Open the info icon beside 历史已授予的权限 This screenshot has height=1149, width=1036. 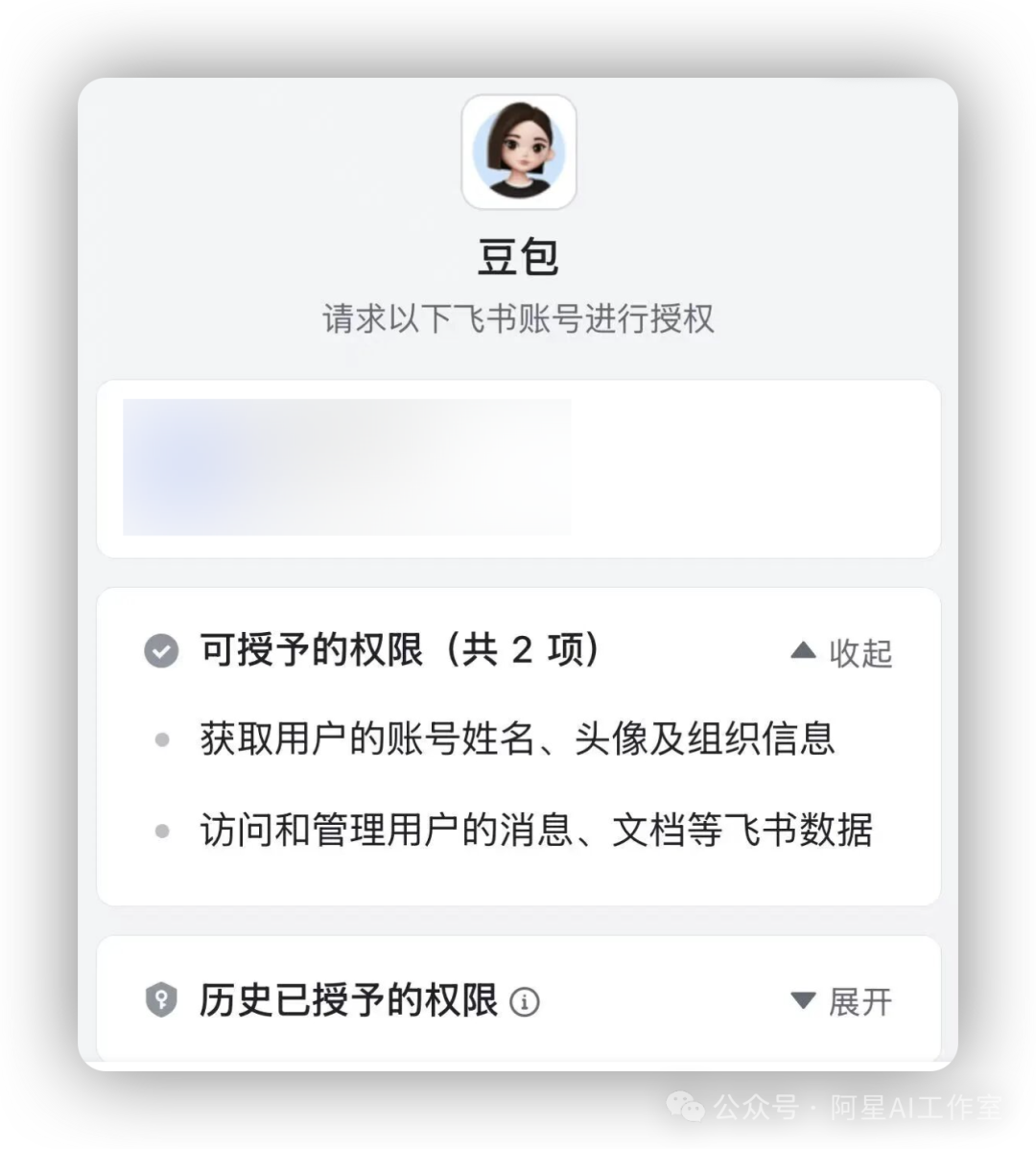[525, 1001]
